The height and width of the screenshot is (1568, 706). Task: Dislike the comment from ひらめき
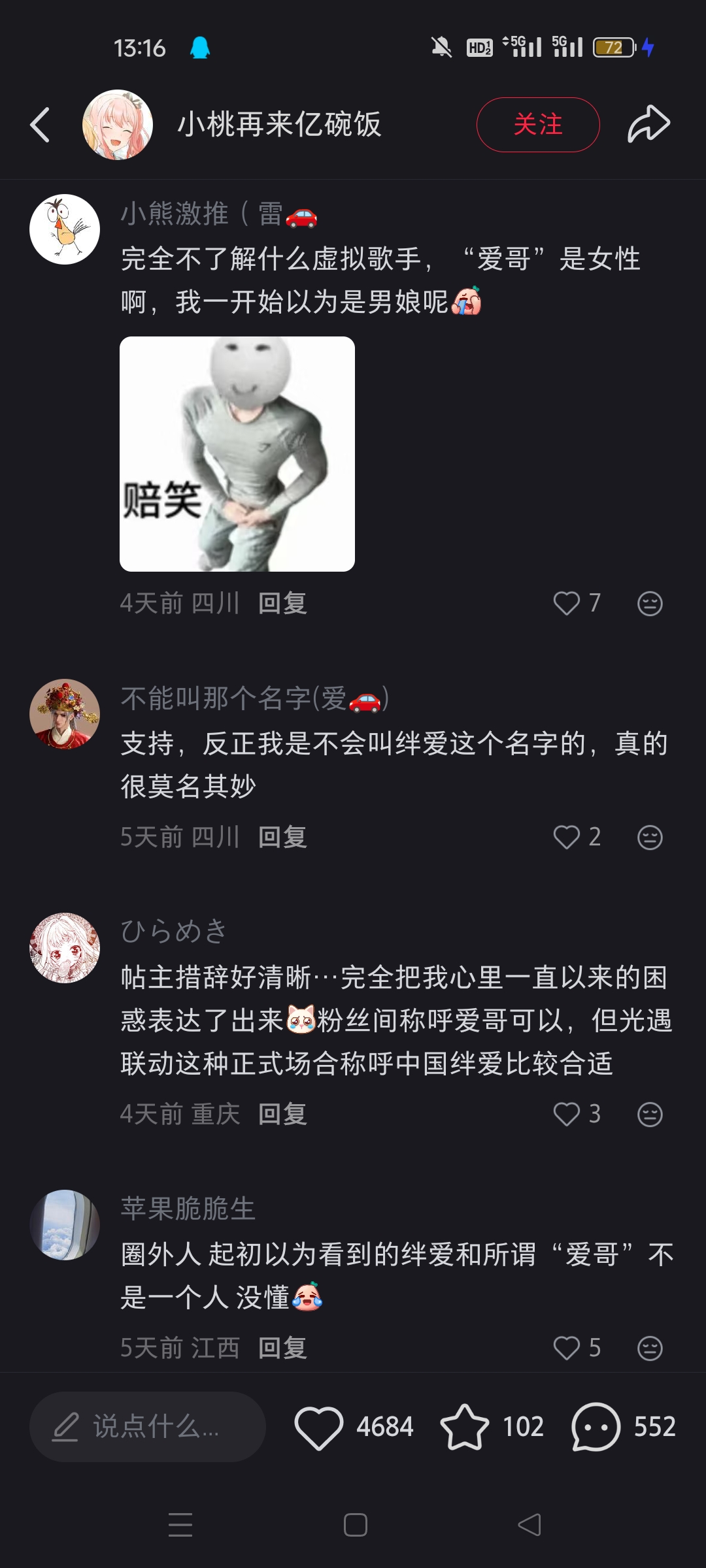(x=650, y=1114)
